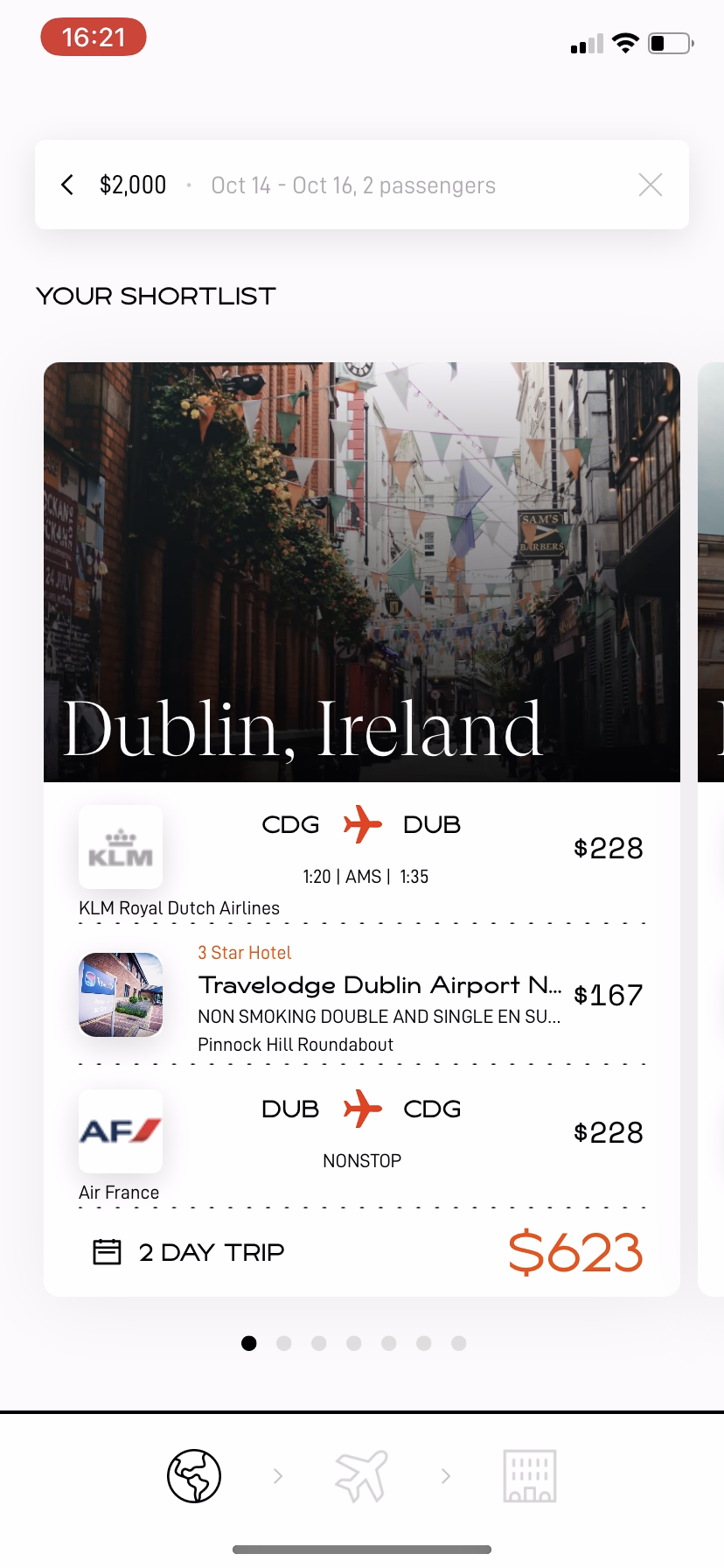
Task: Jump to the second page indicator dot
Action: tap(284, 1343)
